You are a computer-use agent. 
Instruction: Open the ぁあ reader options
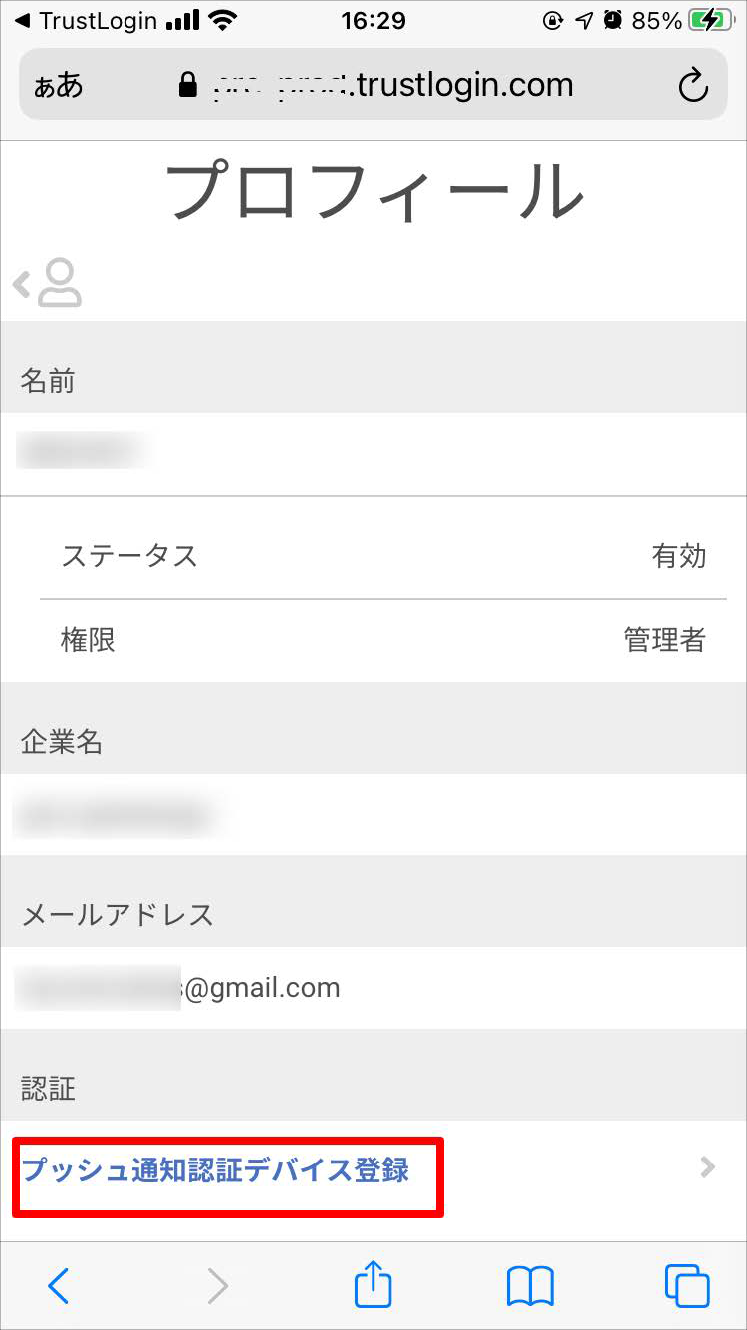point(59,85)
